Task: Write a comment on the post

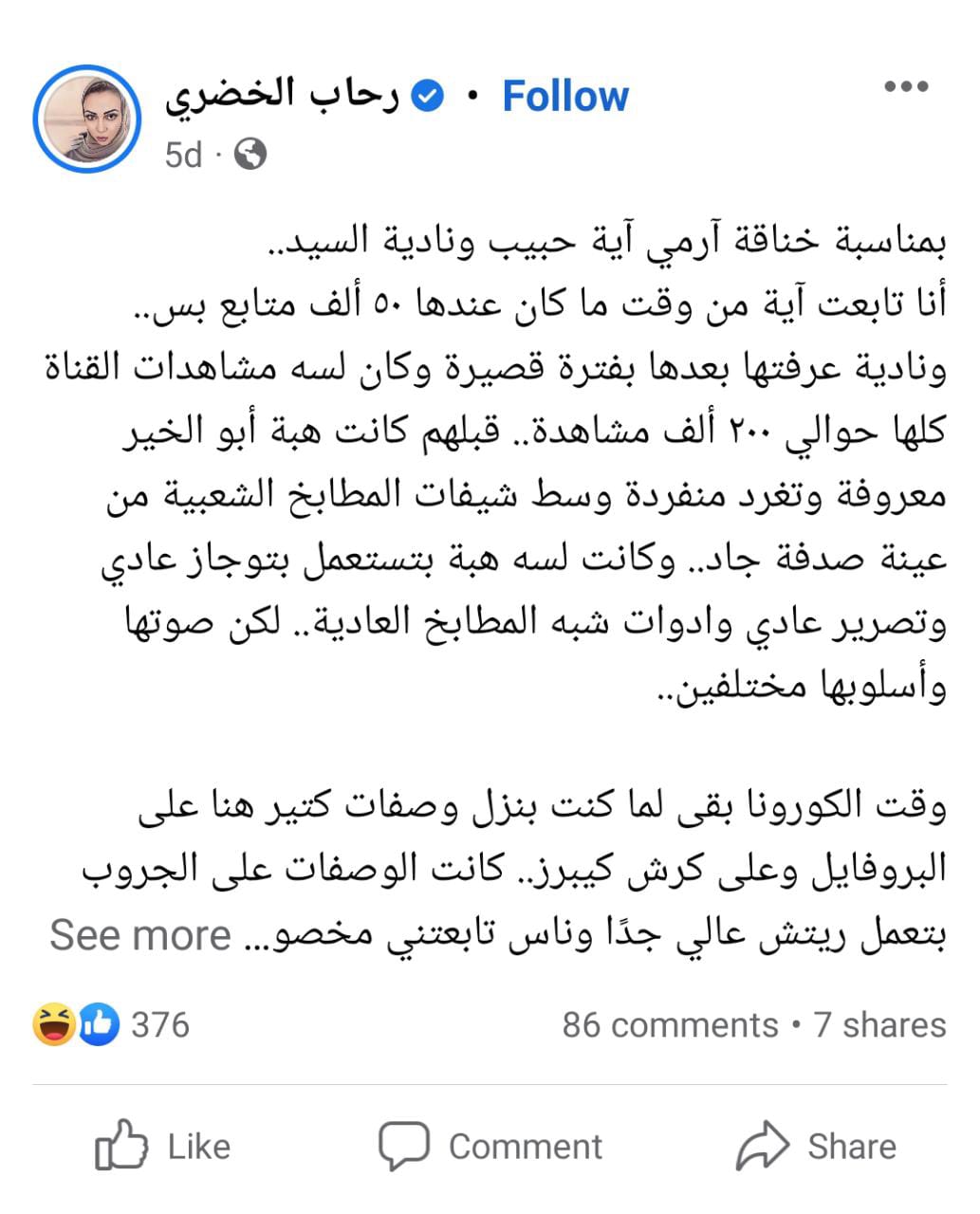Action: 490,1147
